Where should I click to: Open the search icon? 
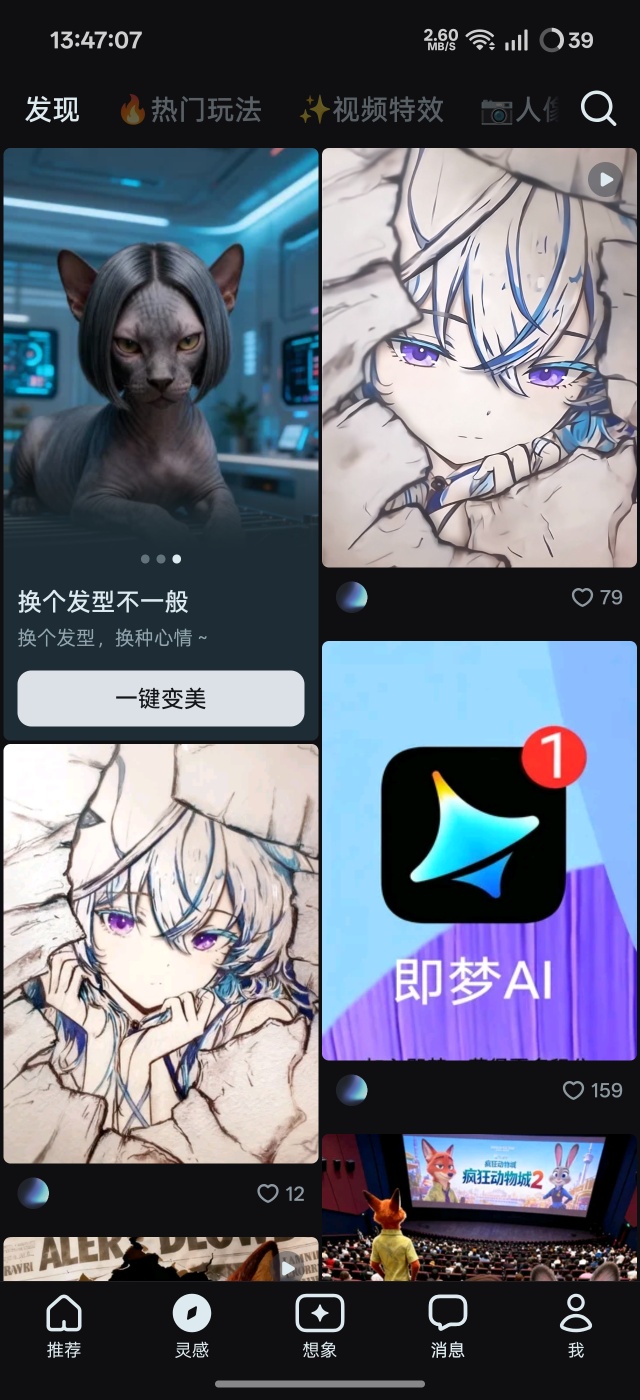tap(598, 108)
